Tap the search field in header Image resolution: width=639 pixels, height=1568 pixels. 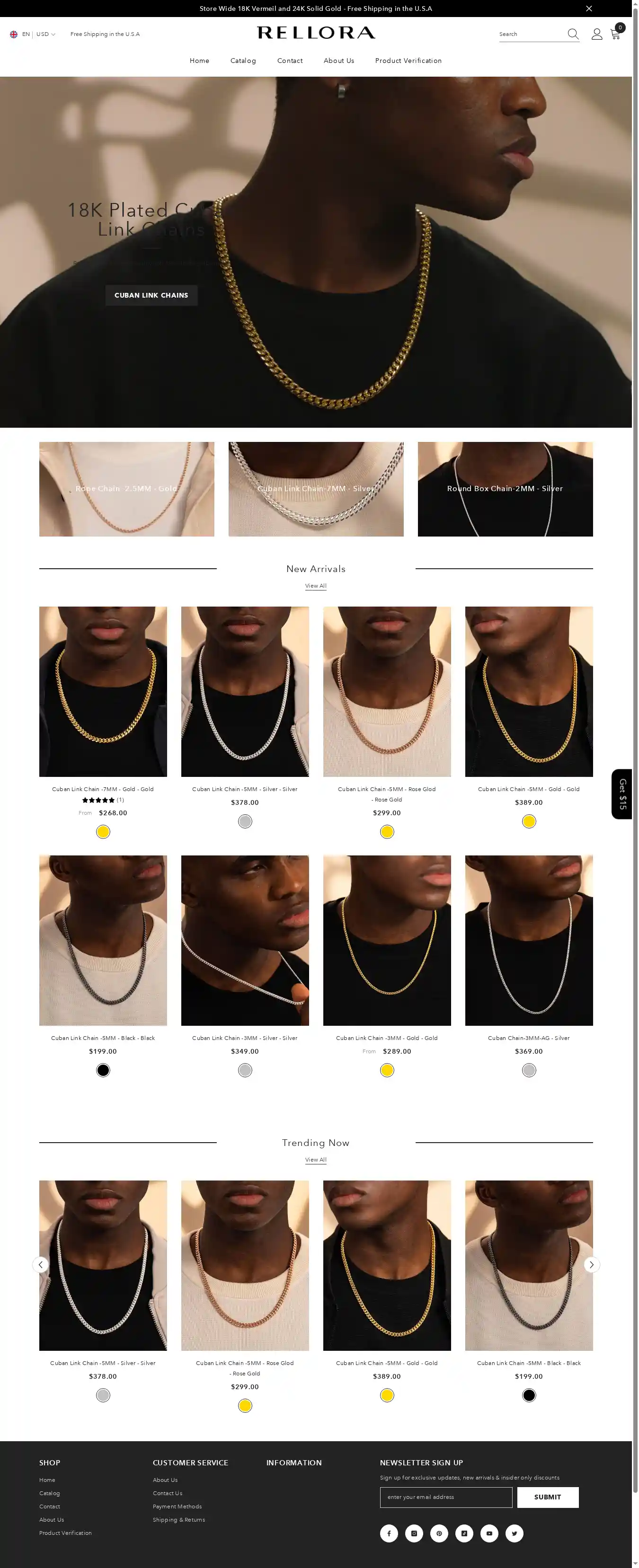pyautogui.click(x=530, y=34)
